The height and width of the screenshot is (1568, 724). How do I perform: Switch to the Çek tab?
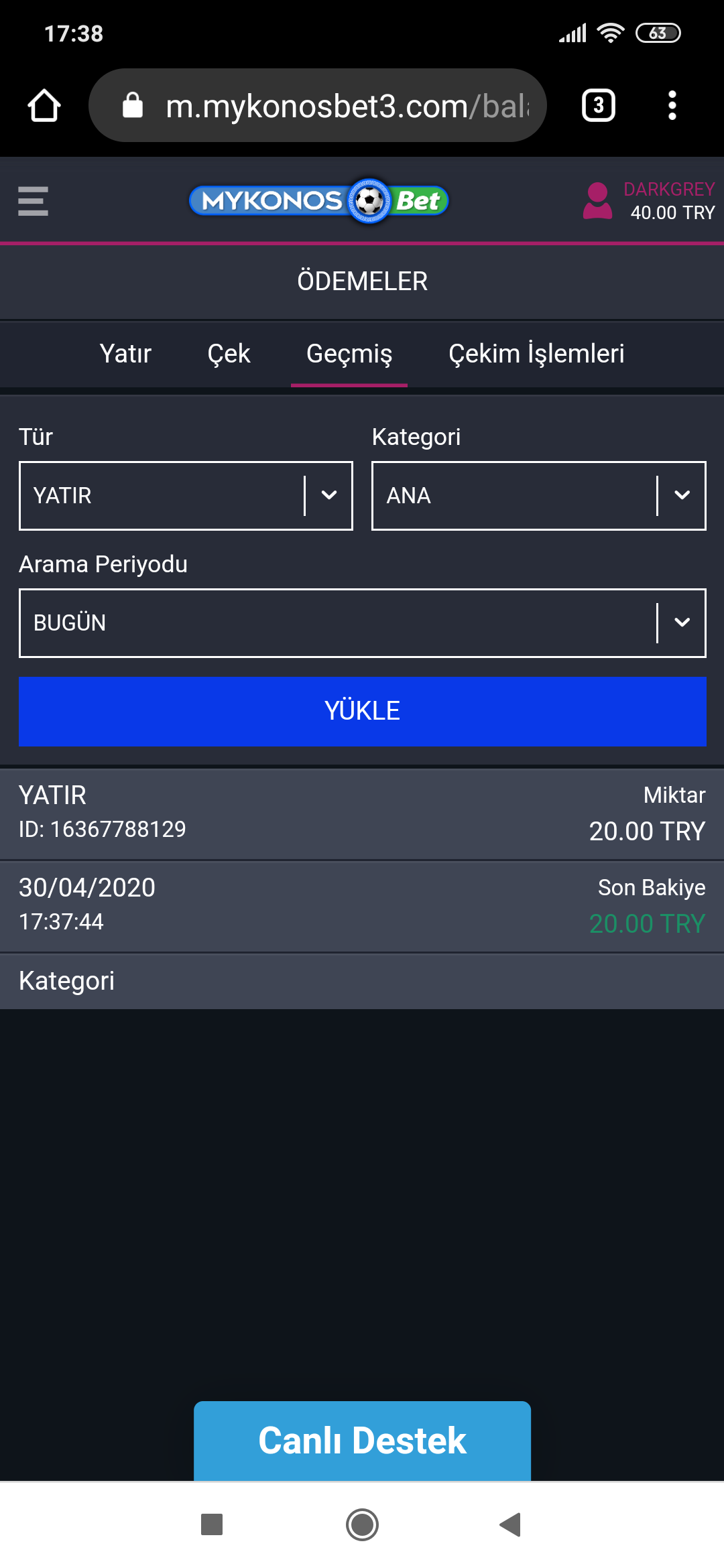coord(229,354)
